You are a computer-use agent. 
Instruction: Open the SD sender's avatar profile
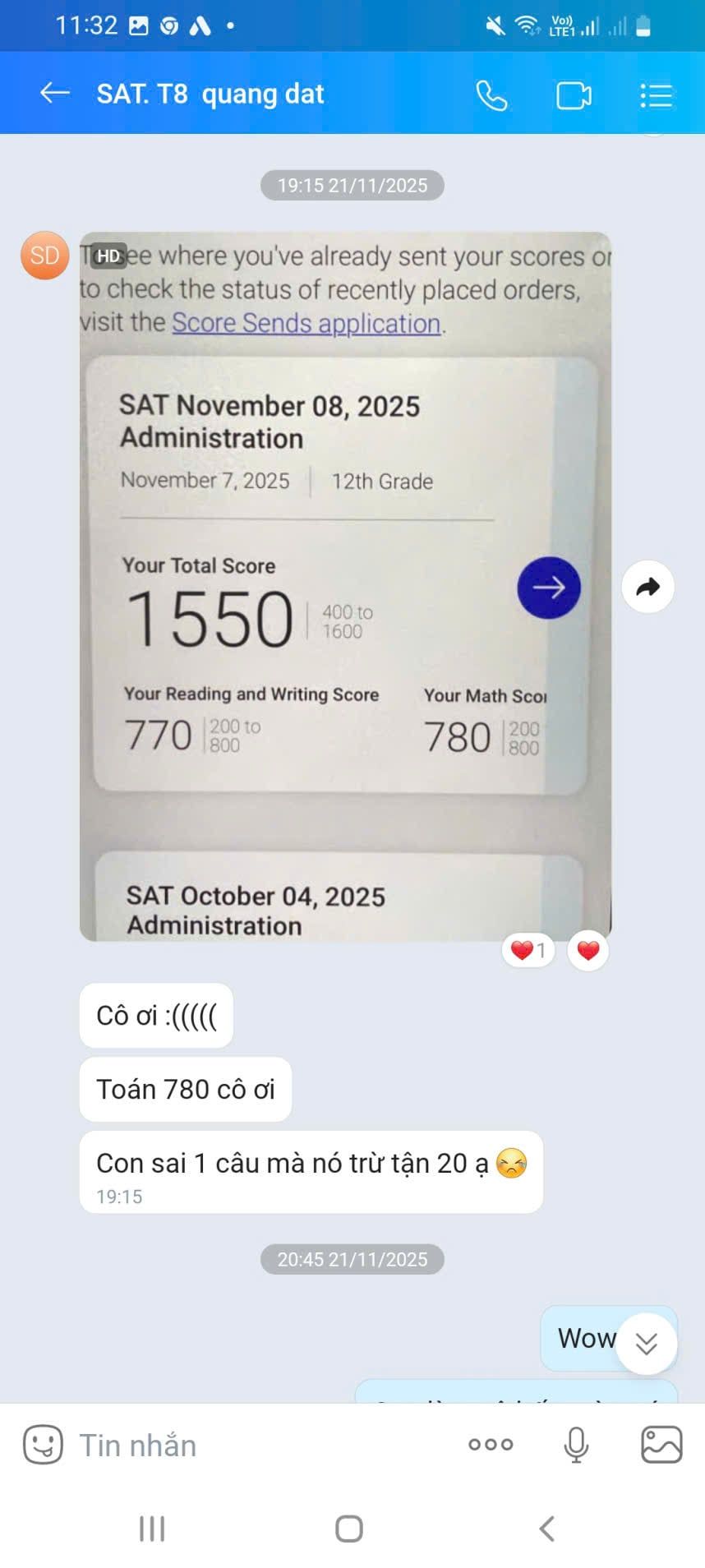44,256
